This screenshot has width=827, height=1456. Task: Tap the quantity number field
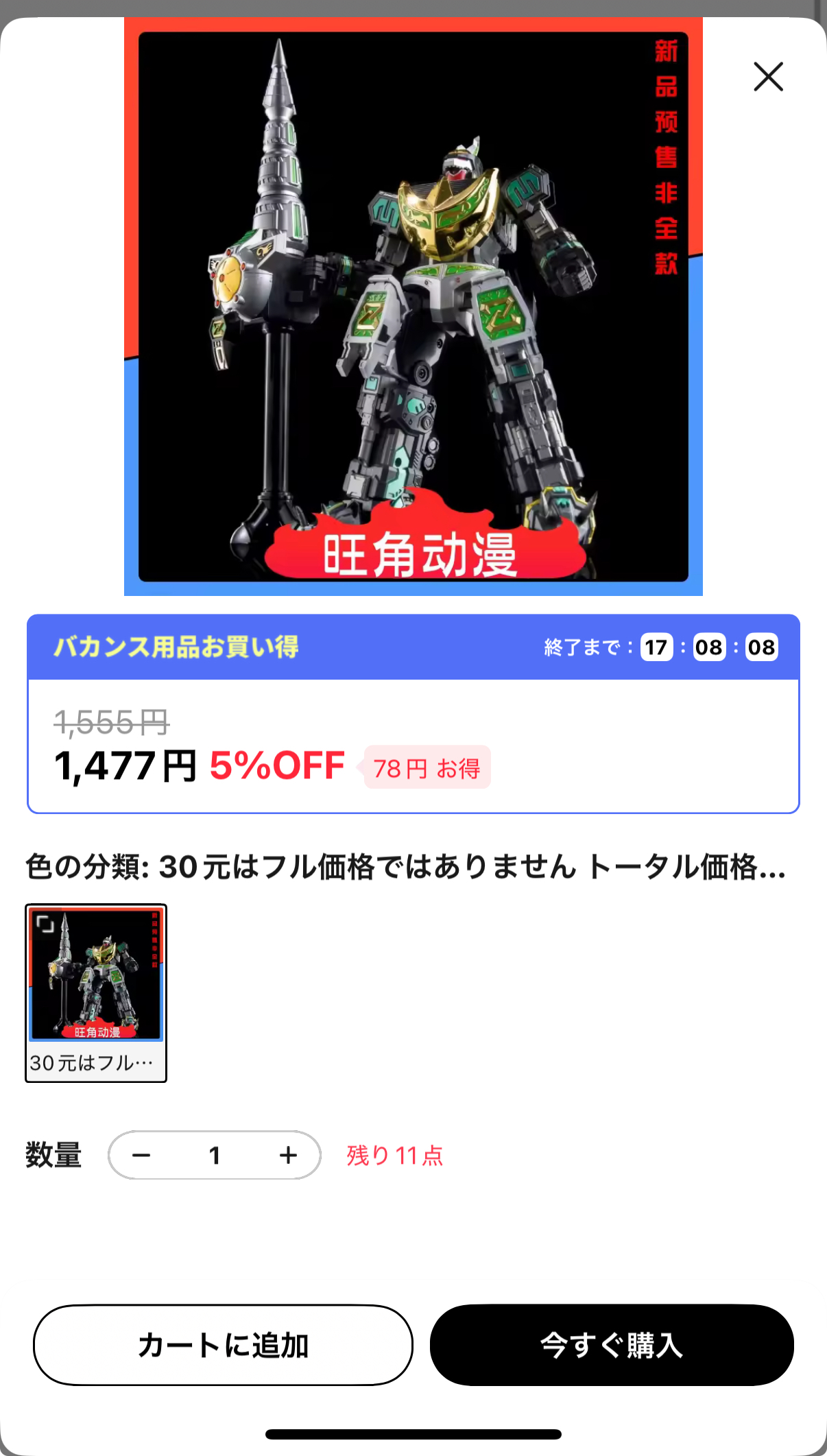pos(215,1156)
